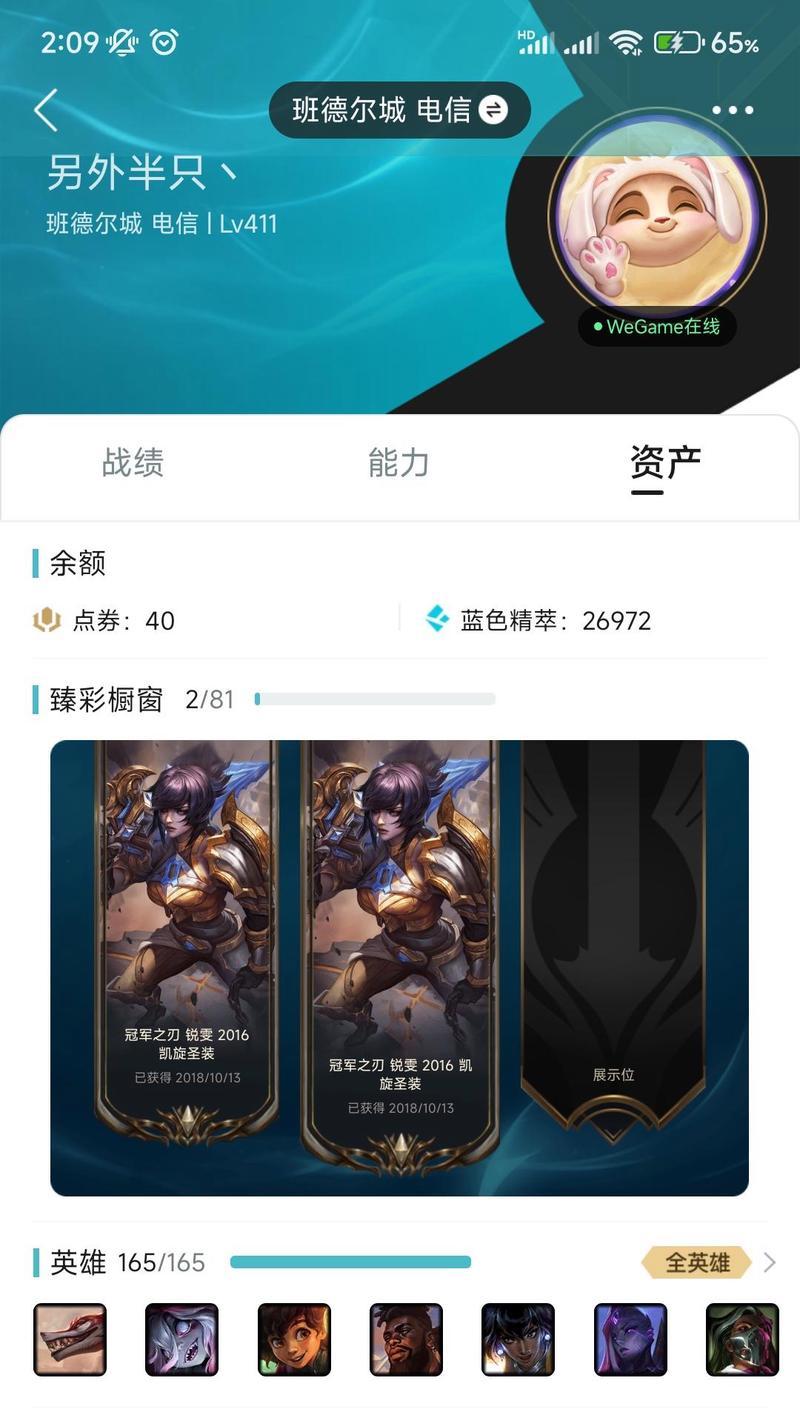Open the empty 展示位 showcase slot
This screenshot has height=1422, width=800.
(613, 940)
